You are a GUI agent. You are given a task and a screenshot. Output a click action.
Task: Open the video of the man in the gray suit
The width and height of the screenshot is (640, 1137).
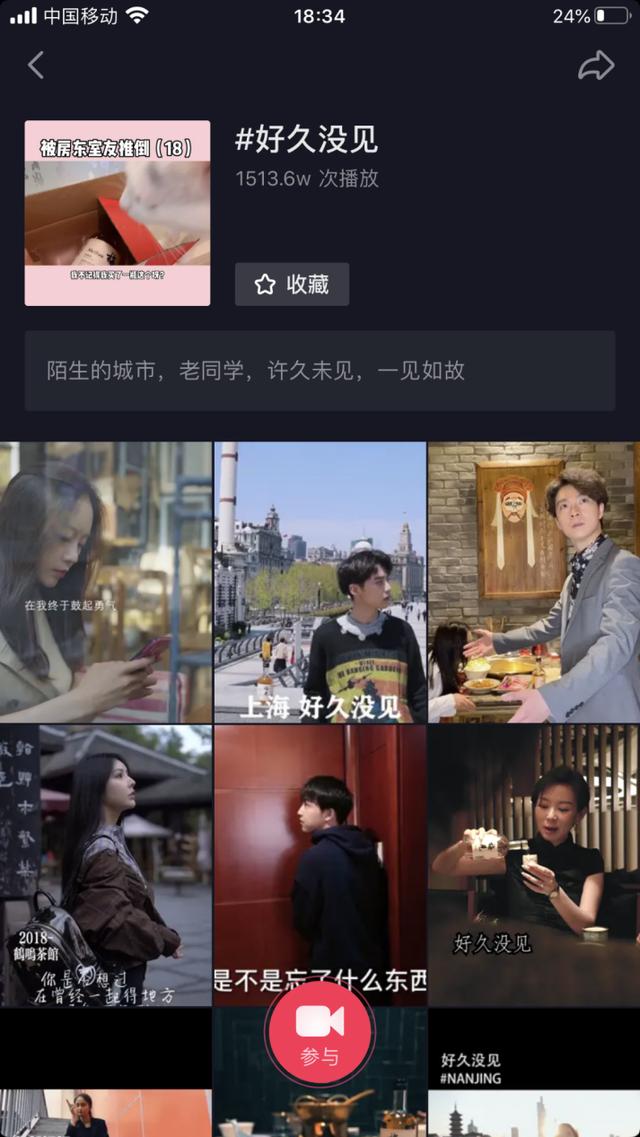point(534,582)
